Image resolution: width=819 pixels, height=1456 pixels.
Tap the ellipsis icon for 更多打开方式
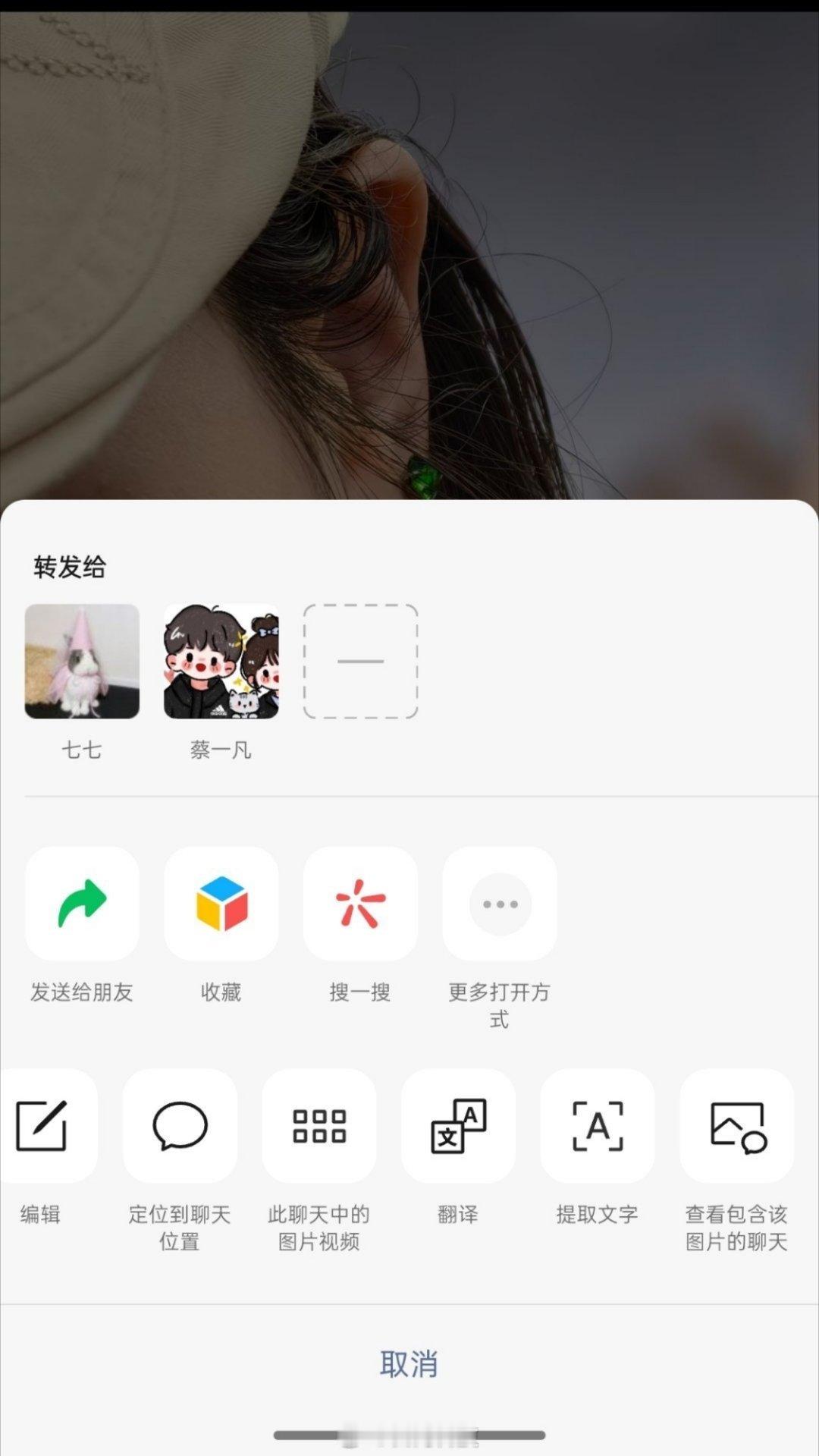pos(498,904)
